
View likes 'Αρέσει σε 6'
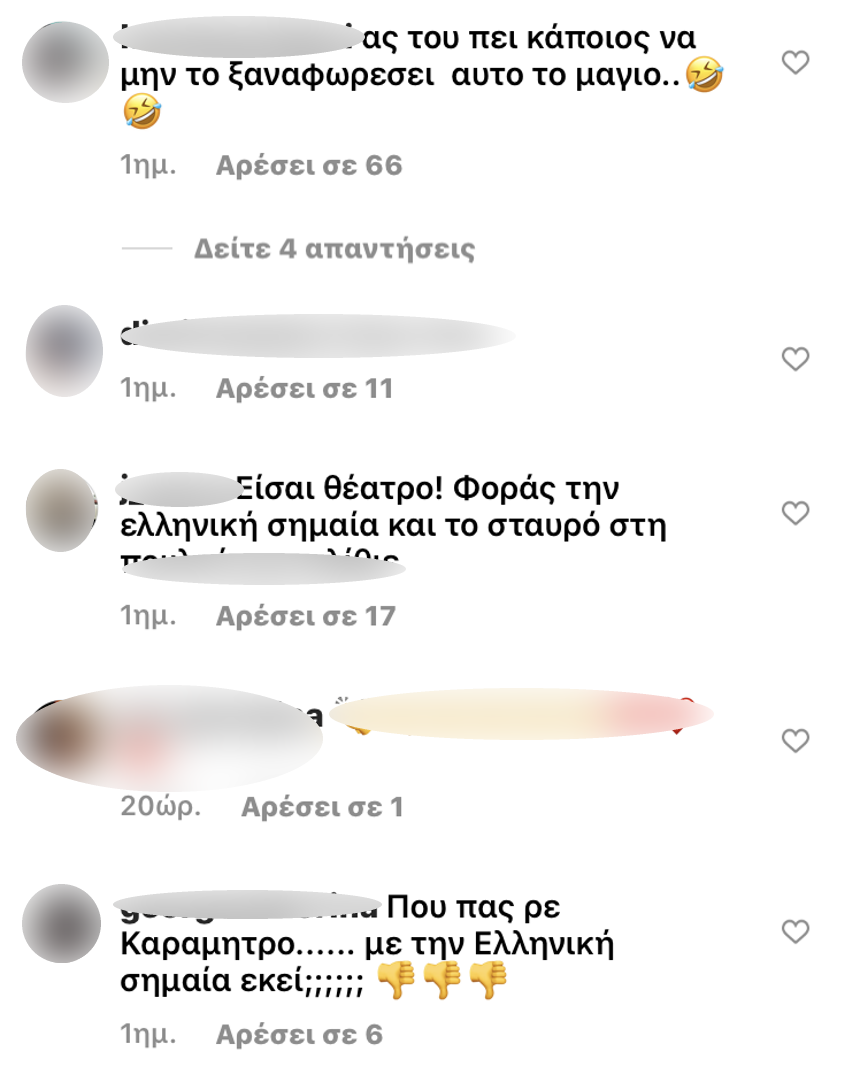coord(300,1034)
